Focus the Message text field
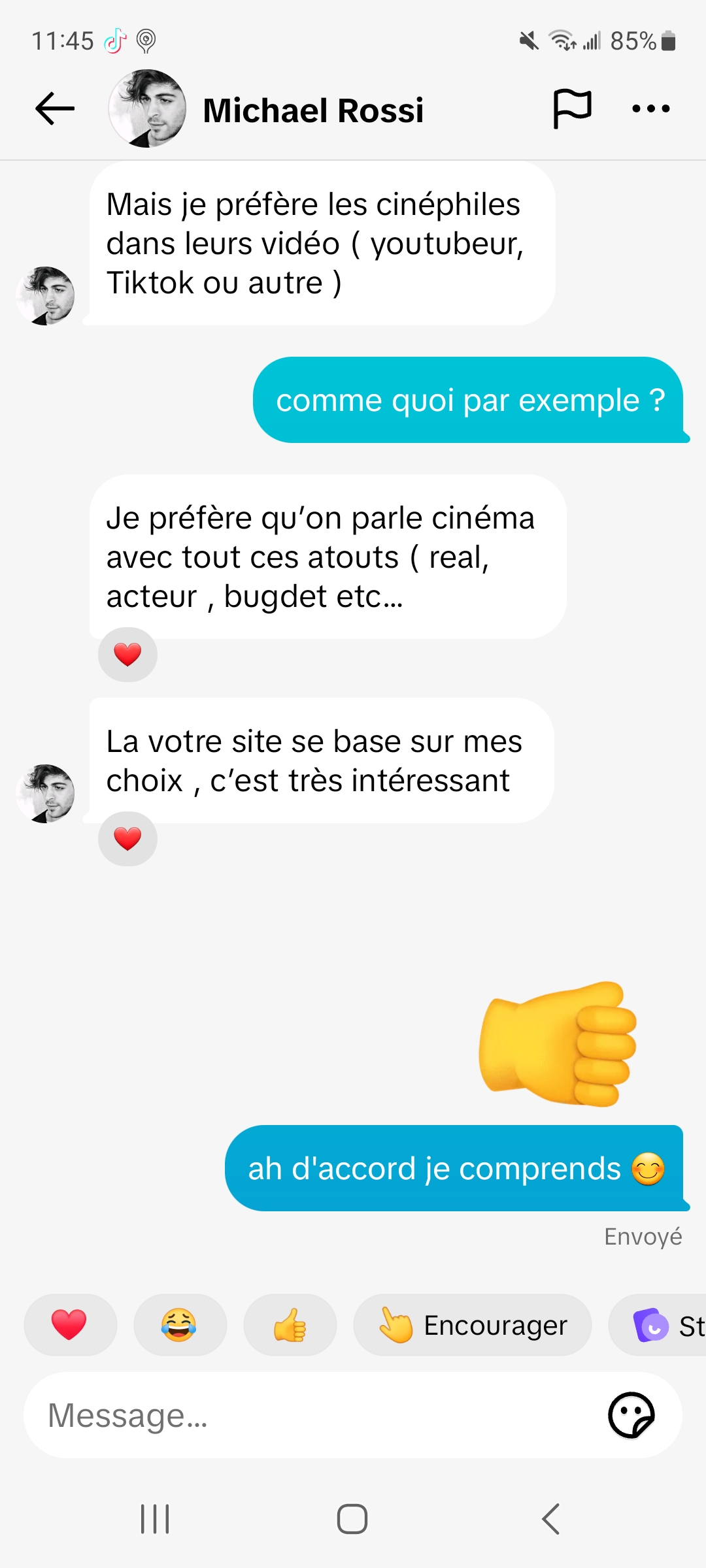Image resolution: width=706 pixels, height=1568 pixels. (x=314, y=1415)
